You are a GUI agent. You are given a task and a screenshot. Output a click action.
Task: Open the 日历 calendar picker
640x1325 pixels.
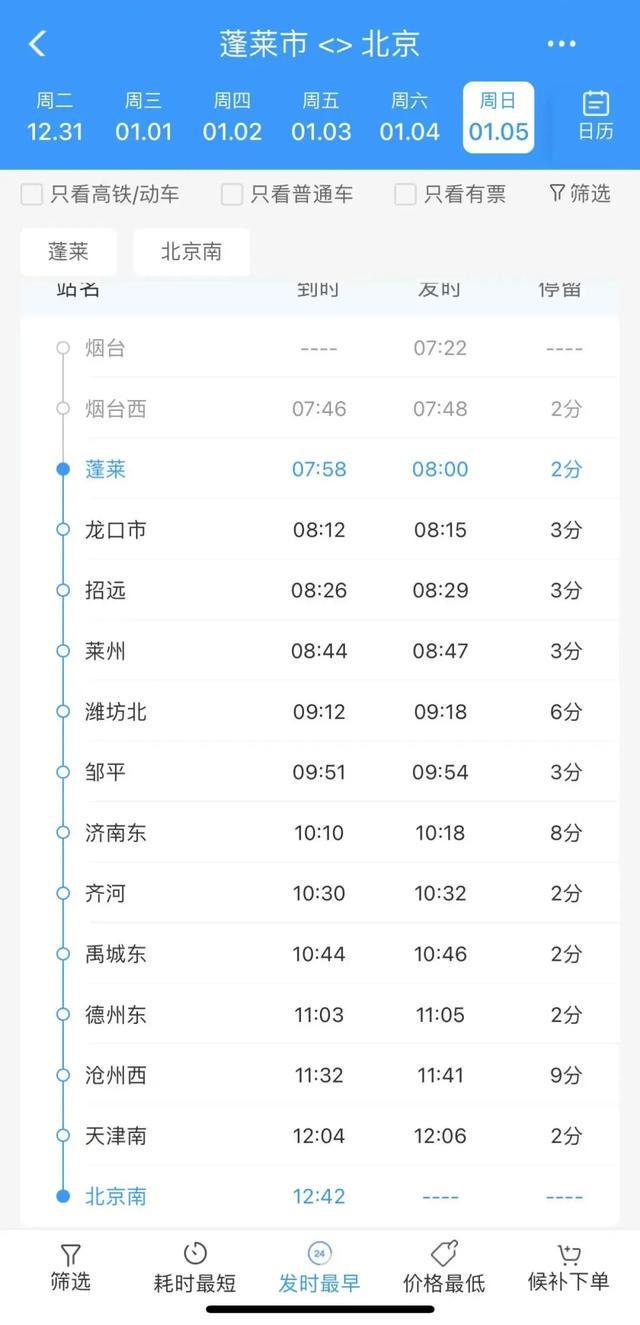tap(595, 116)
